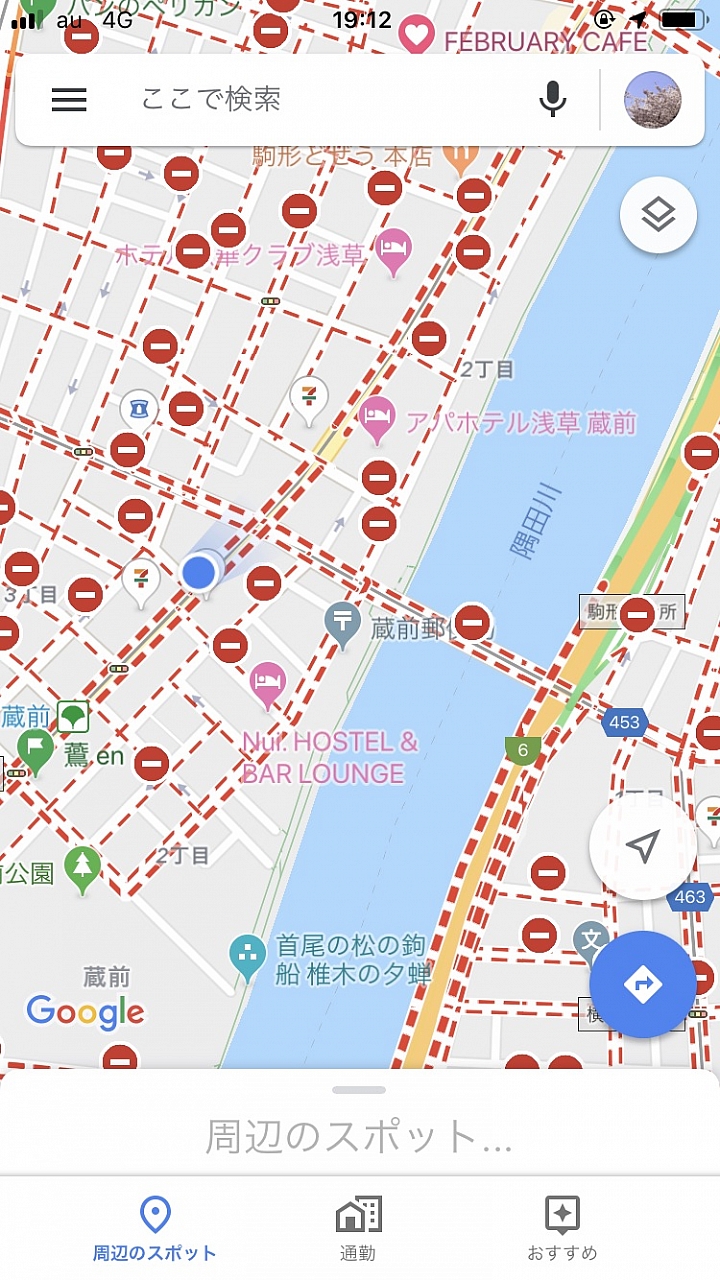Open the account profile picture
720x1280 pixels.
(653, 99)
